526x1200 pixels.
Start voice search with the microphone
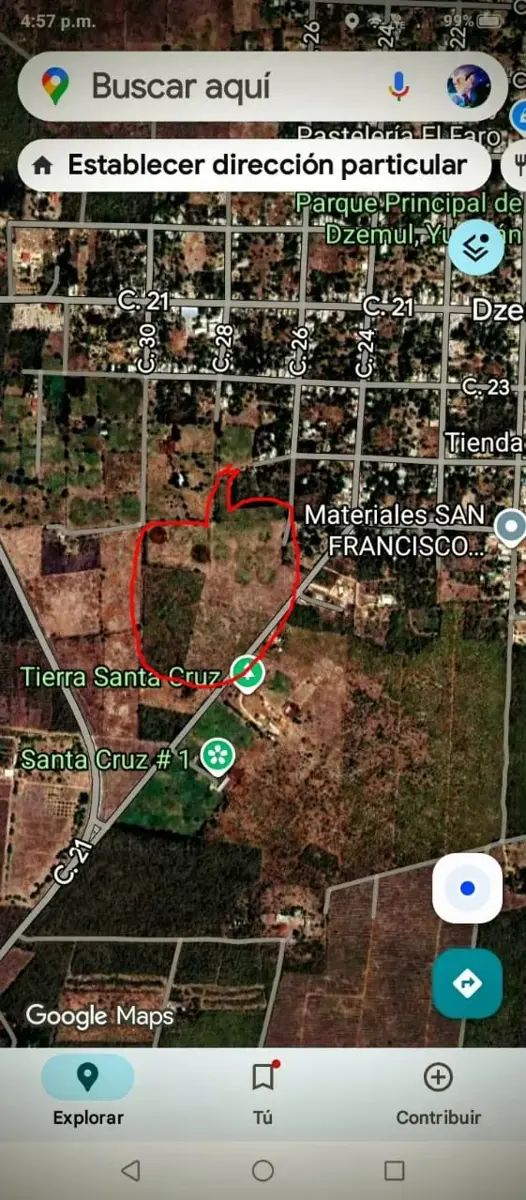coord(399,87)
